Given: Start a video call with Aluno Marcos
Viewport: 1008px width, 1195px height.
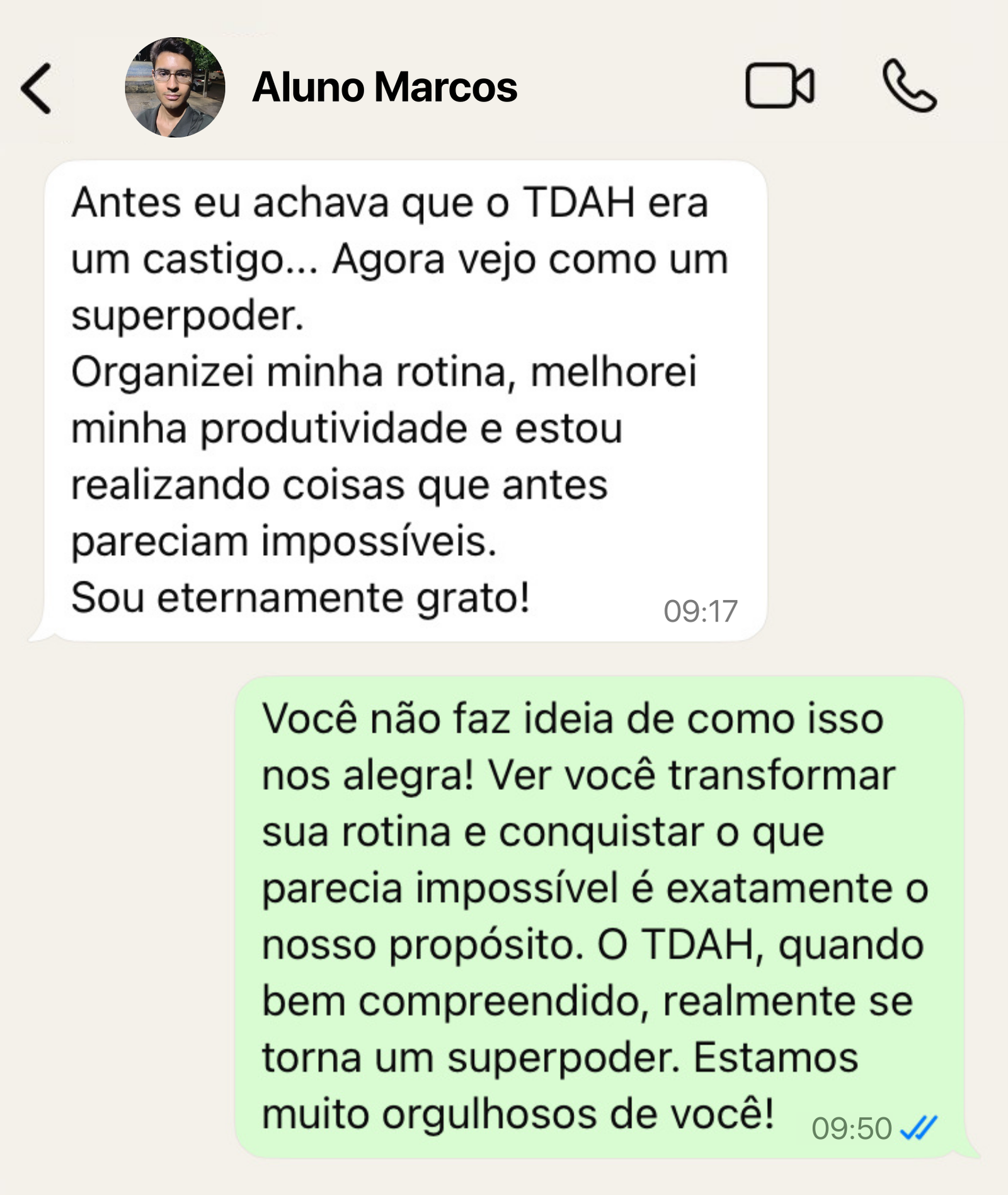Looking at the screenshot, I should (x=779, y=86).
